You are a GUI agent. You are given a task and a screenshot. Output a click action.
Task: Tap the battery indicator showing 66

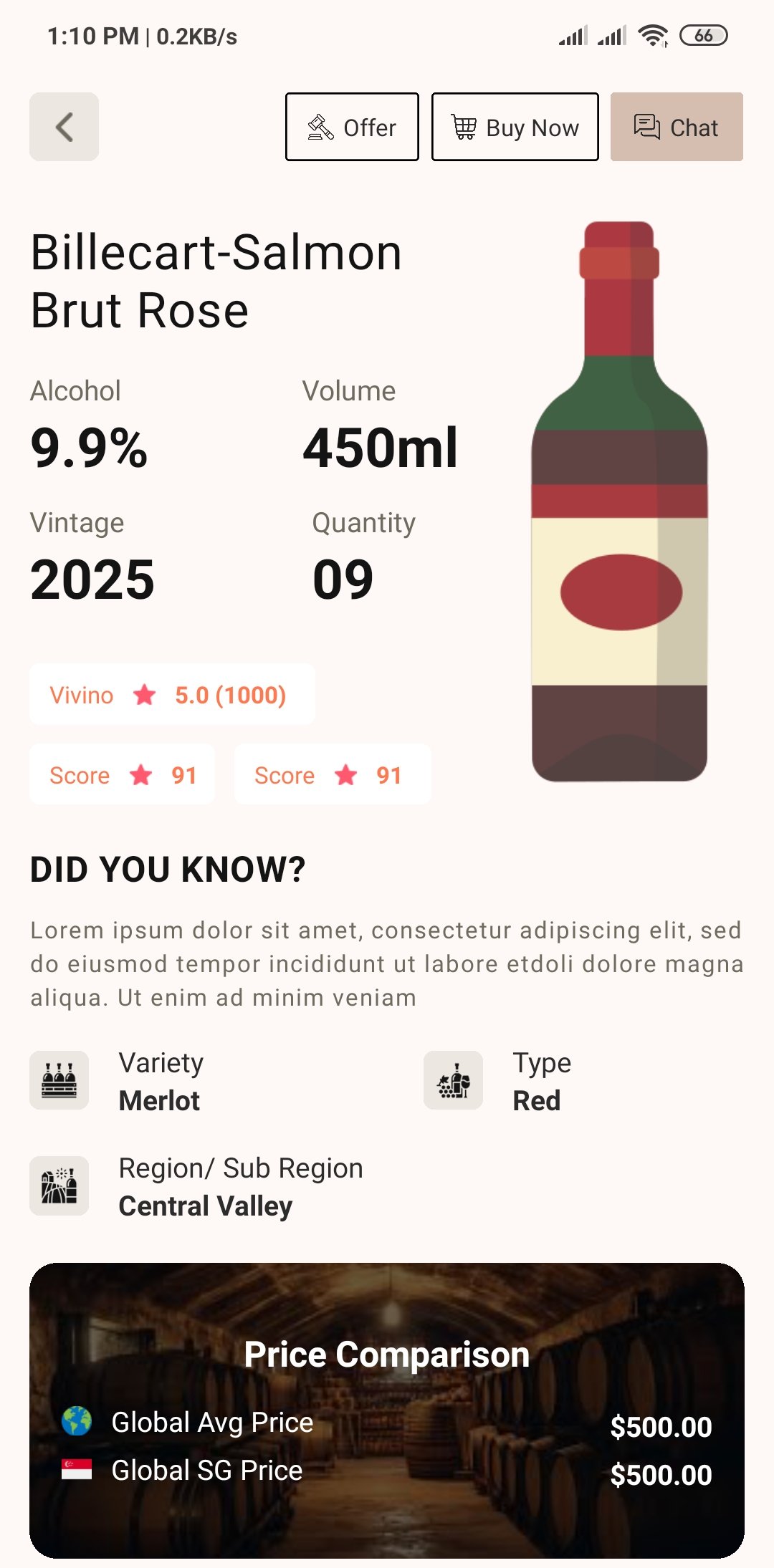(705, 34)
